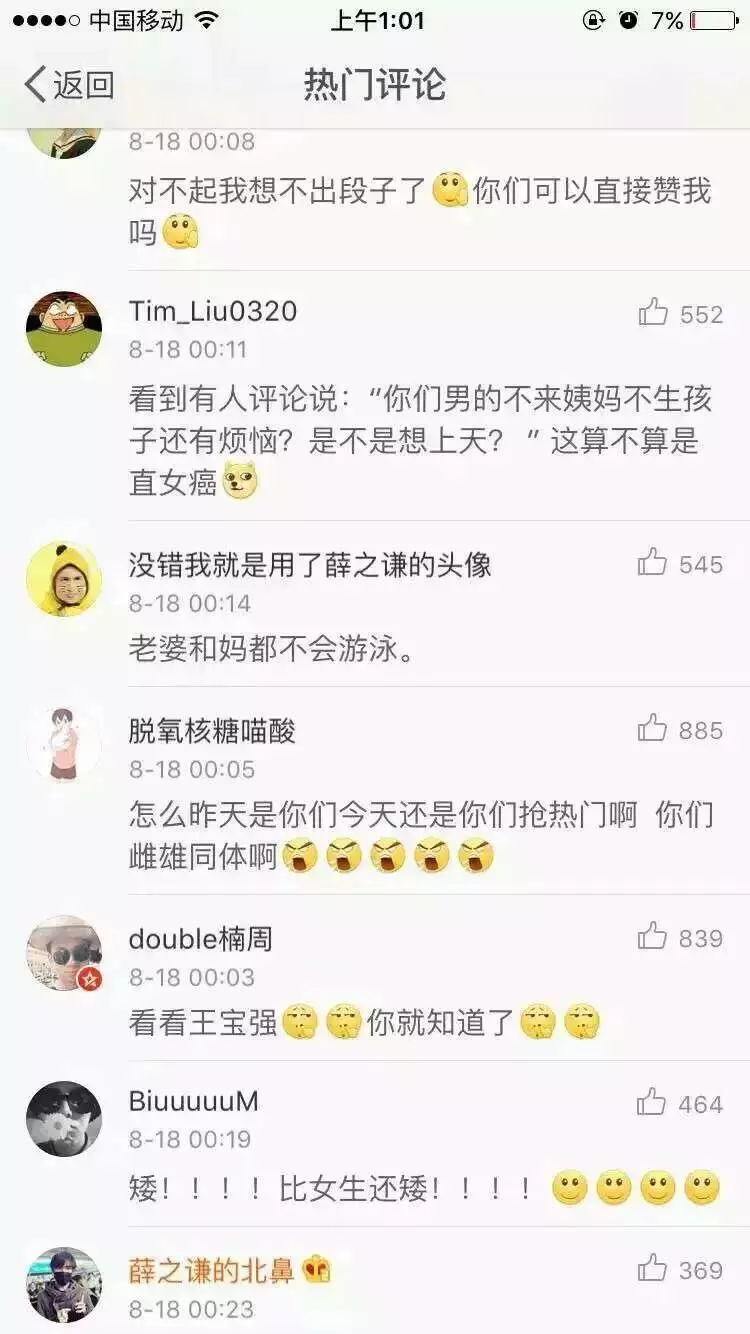This screenshot has width=750, height=1334.
Task: View profile via username 薛之谦的北鼻
Action: click(212, 1270)
